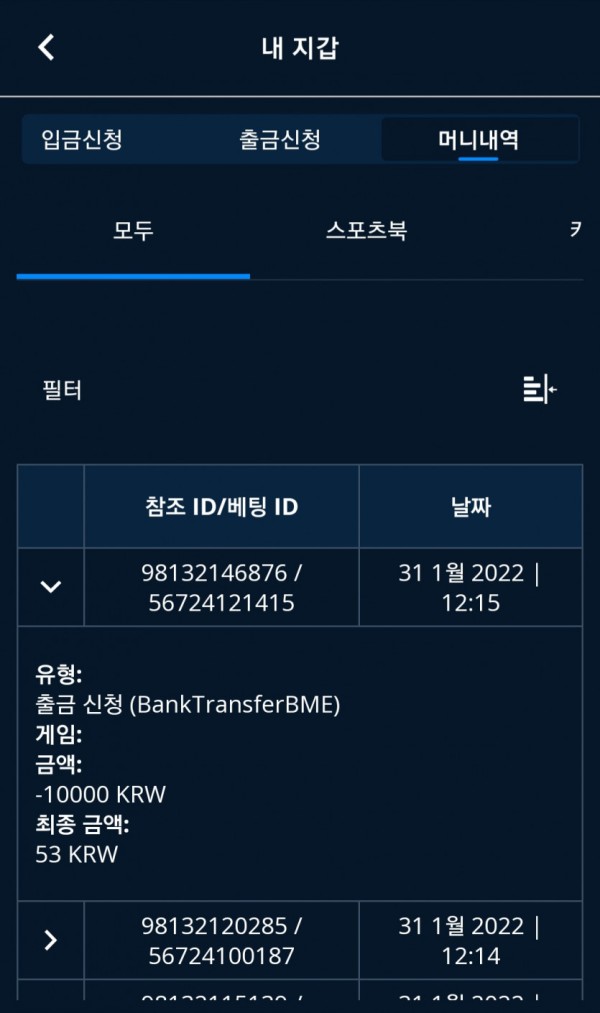The width and height of the screenshot is (600, 1013).
Task: Expand the 98132120285 transaction row
Action: 51,940
